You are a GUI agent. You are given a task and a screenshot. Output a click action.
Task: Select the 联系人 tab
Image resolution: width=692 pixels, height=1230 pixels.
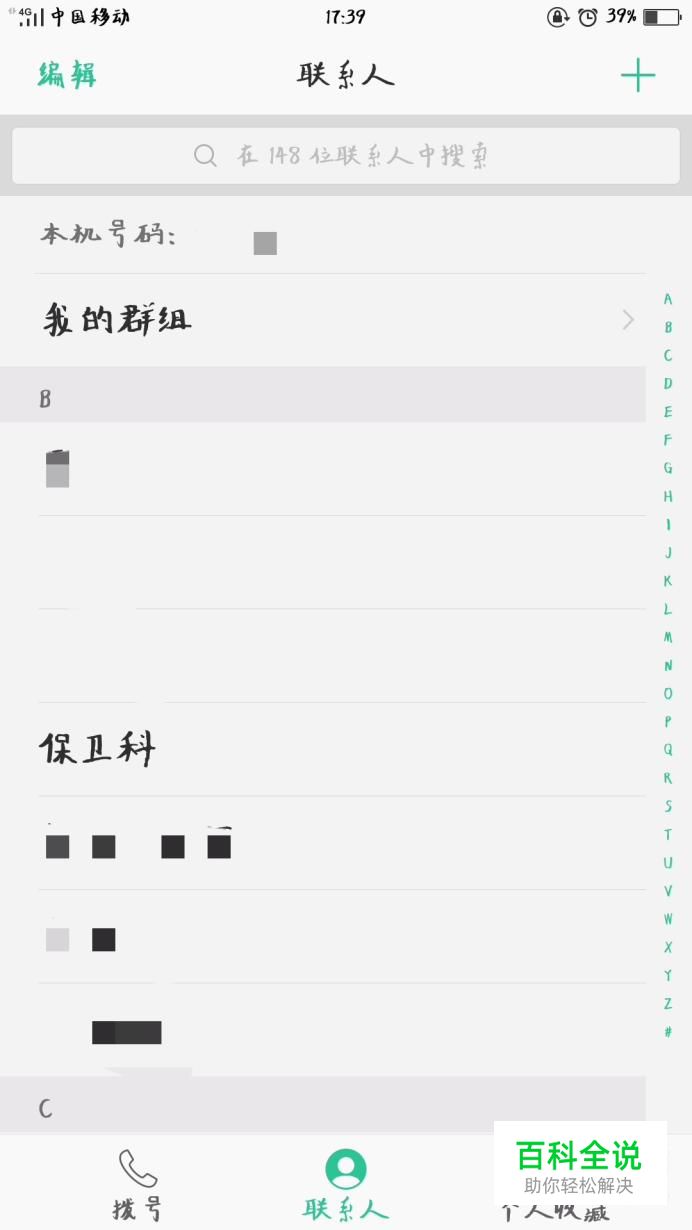345,1183
